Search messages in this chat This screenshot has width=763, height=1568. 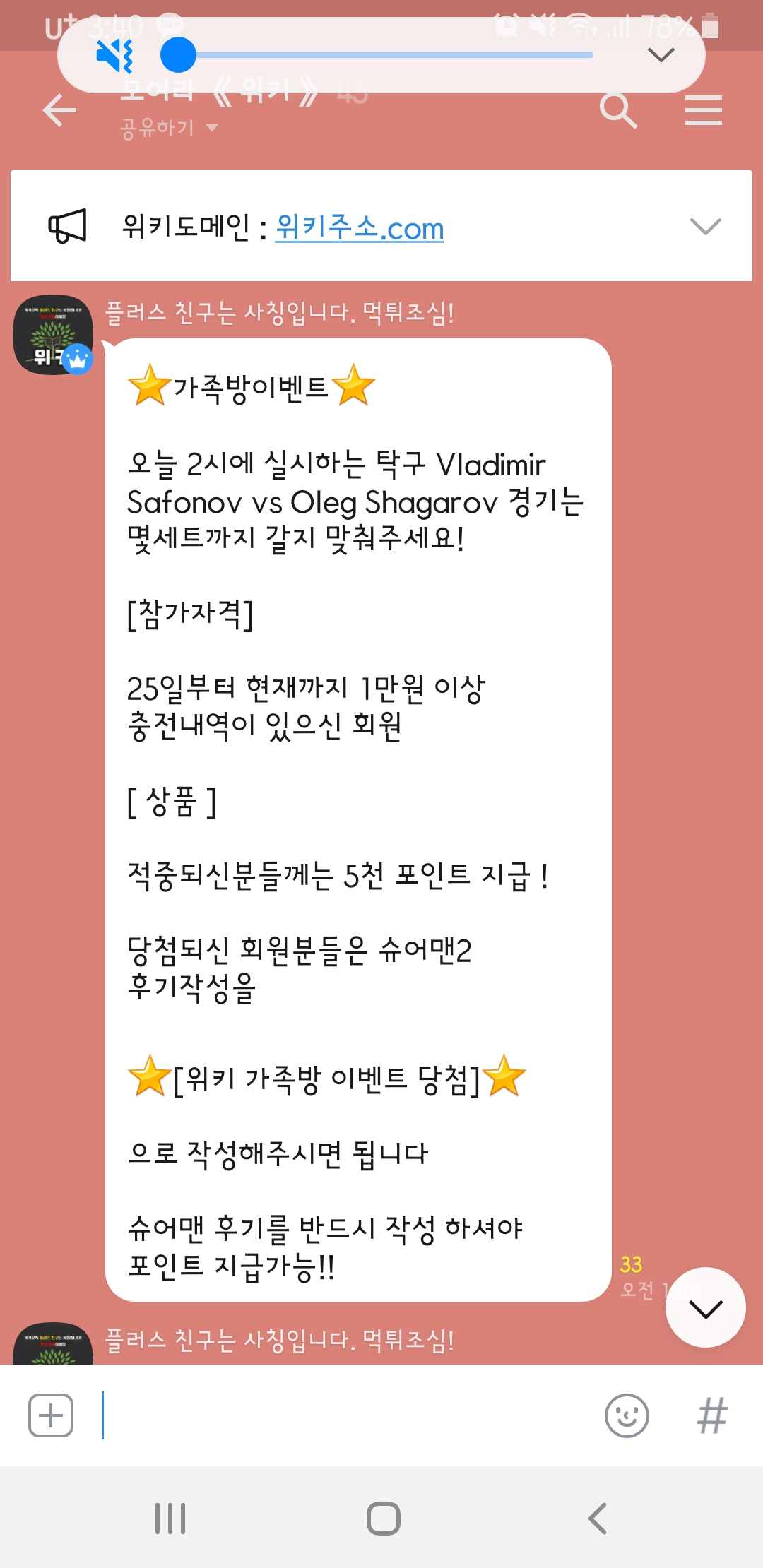[618, 111]
